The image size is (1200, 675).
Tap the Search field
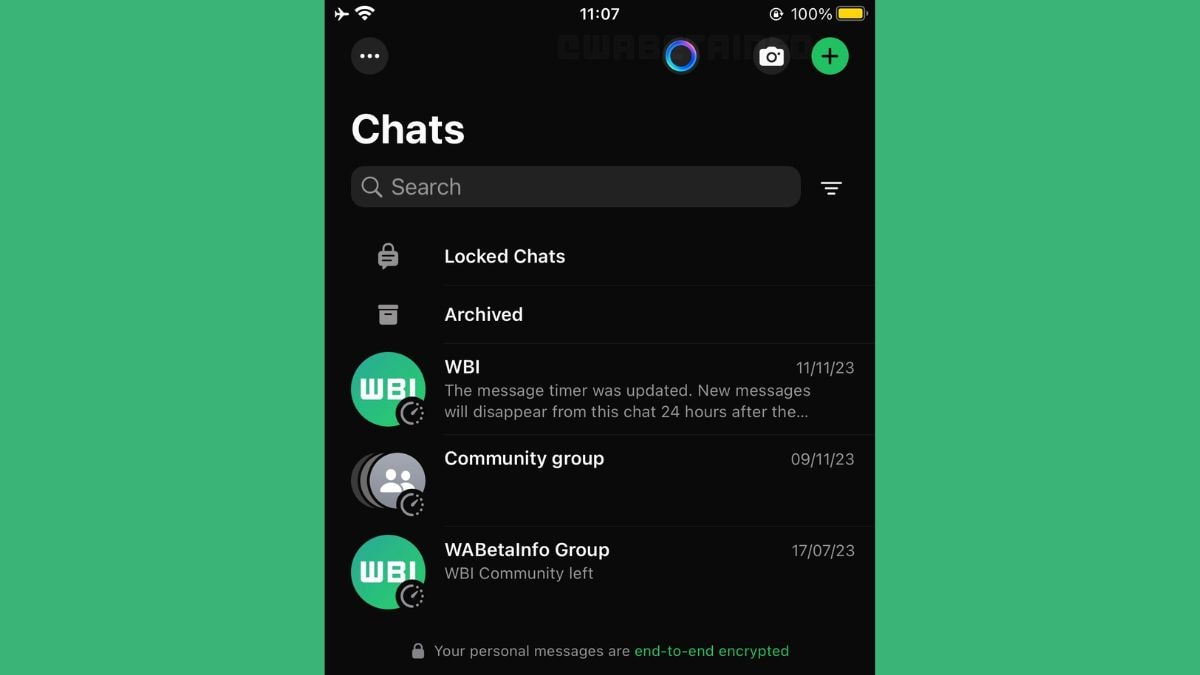click(x=575, y=187)
